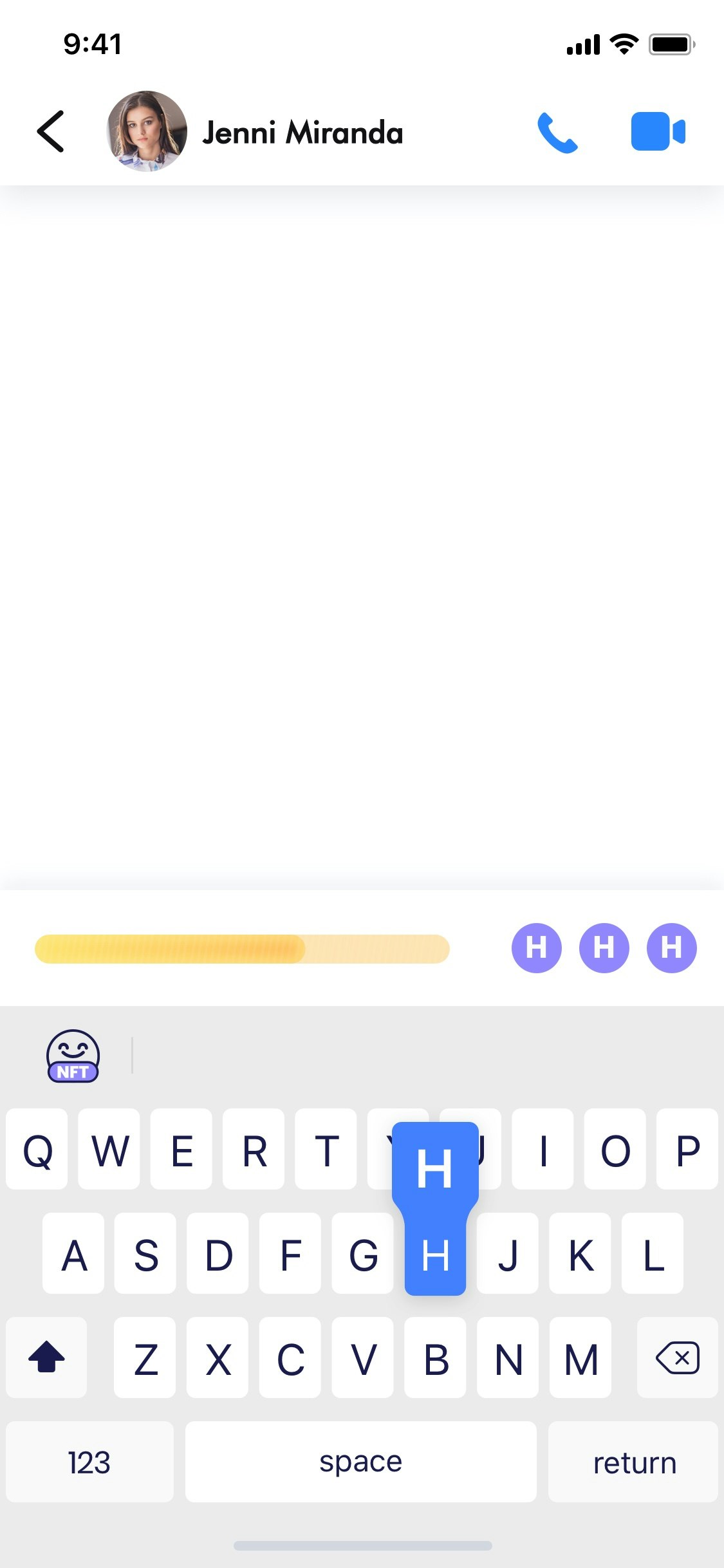Open Jenni Miranda's profile picture
Screen dimensions: 724x1568
pyautogui.click(x=147, y=131)
